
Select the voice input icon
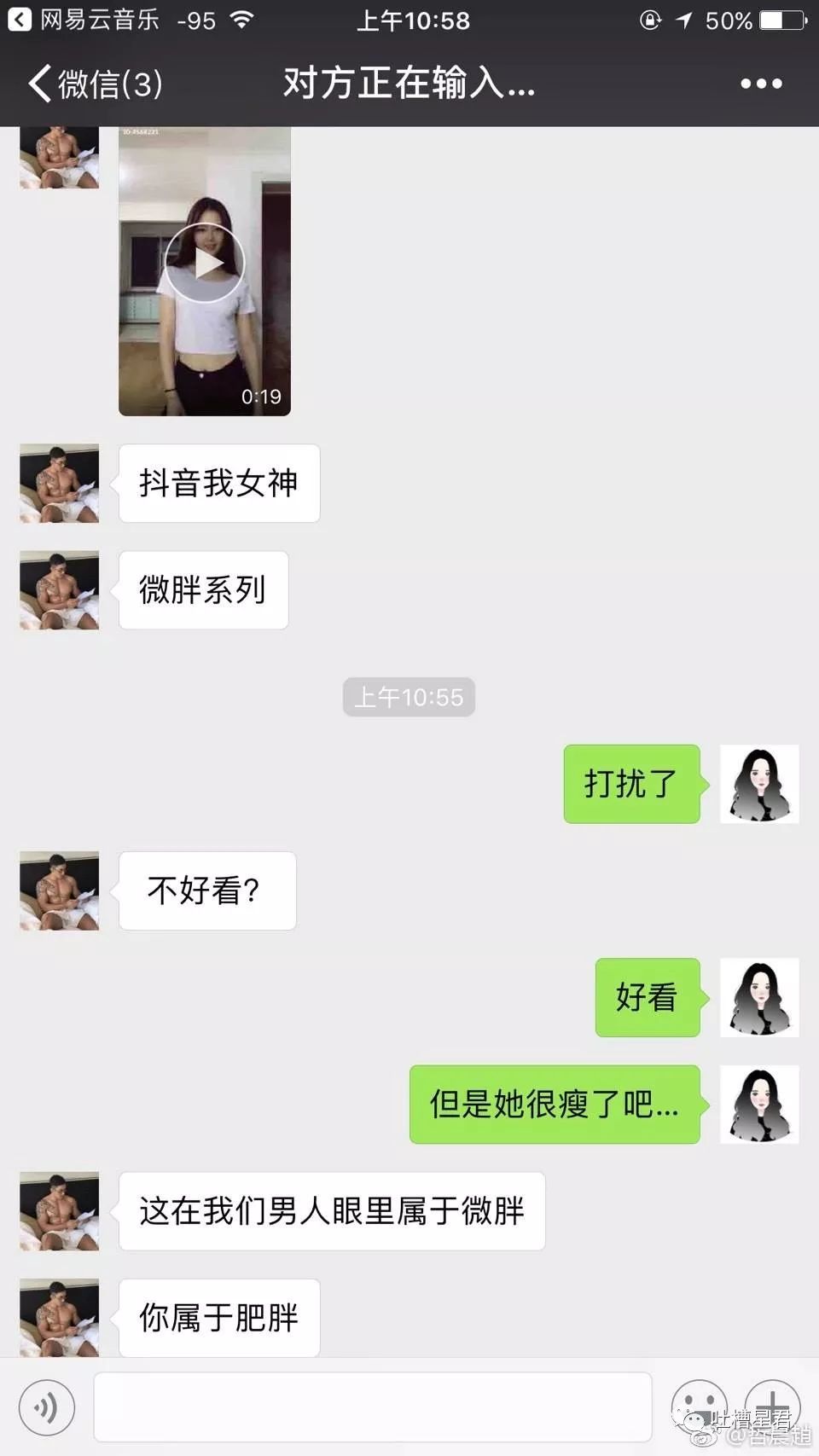click(47, 1407)
